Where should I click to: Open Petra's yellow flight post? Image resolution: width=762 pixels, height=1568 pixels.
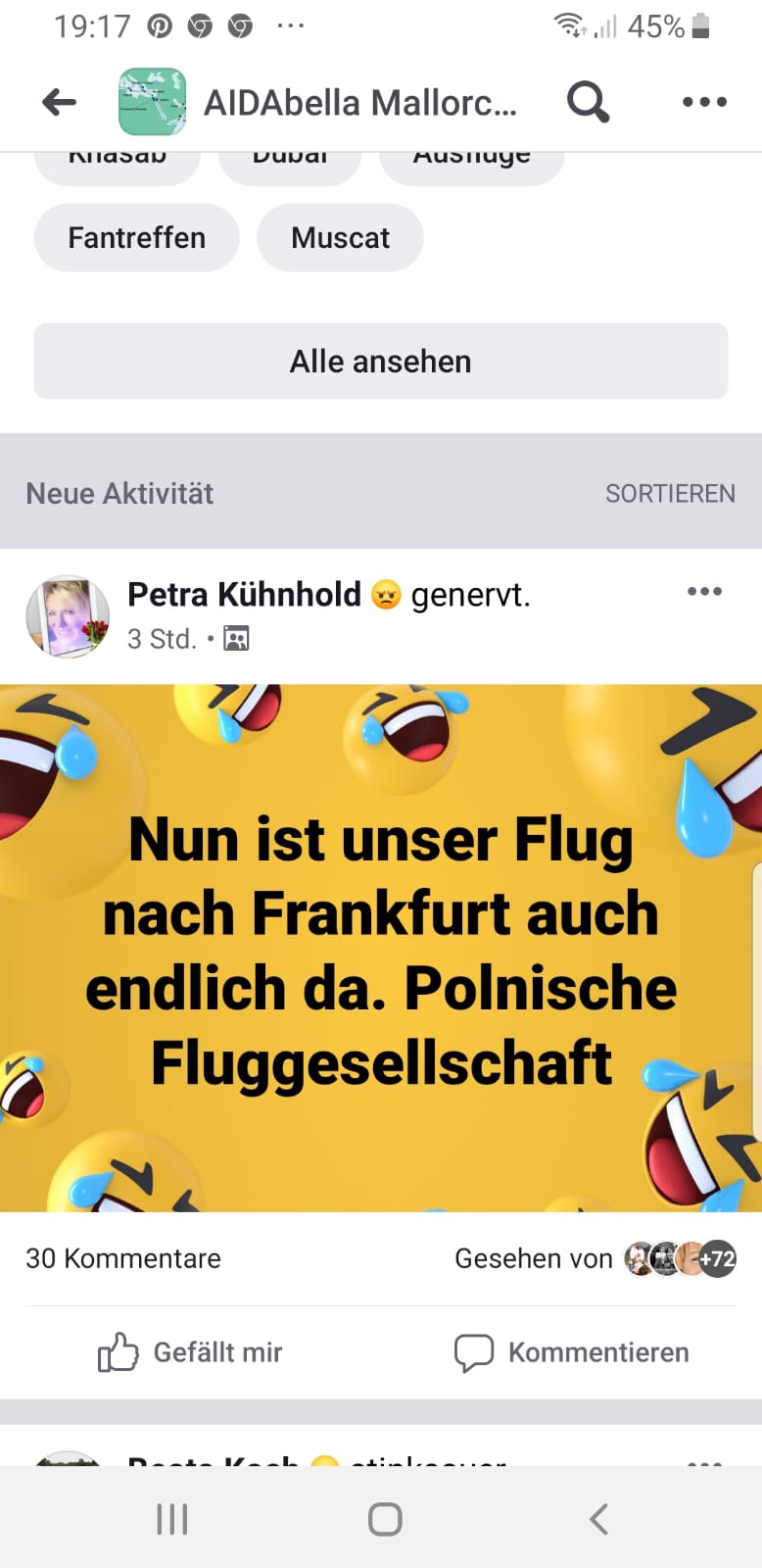[380, 949]
